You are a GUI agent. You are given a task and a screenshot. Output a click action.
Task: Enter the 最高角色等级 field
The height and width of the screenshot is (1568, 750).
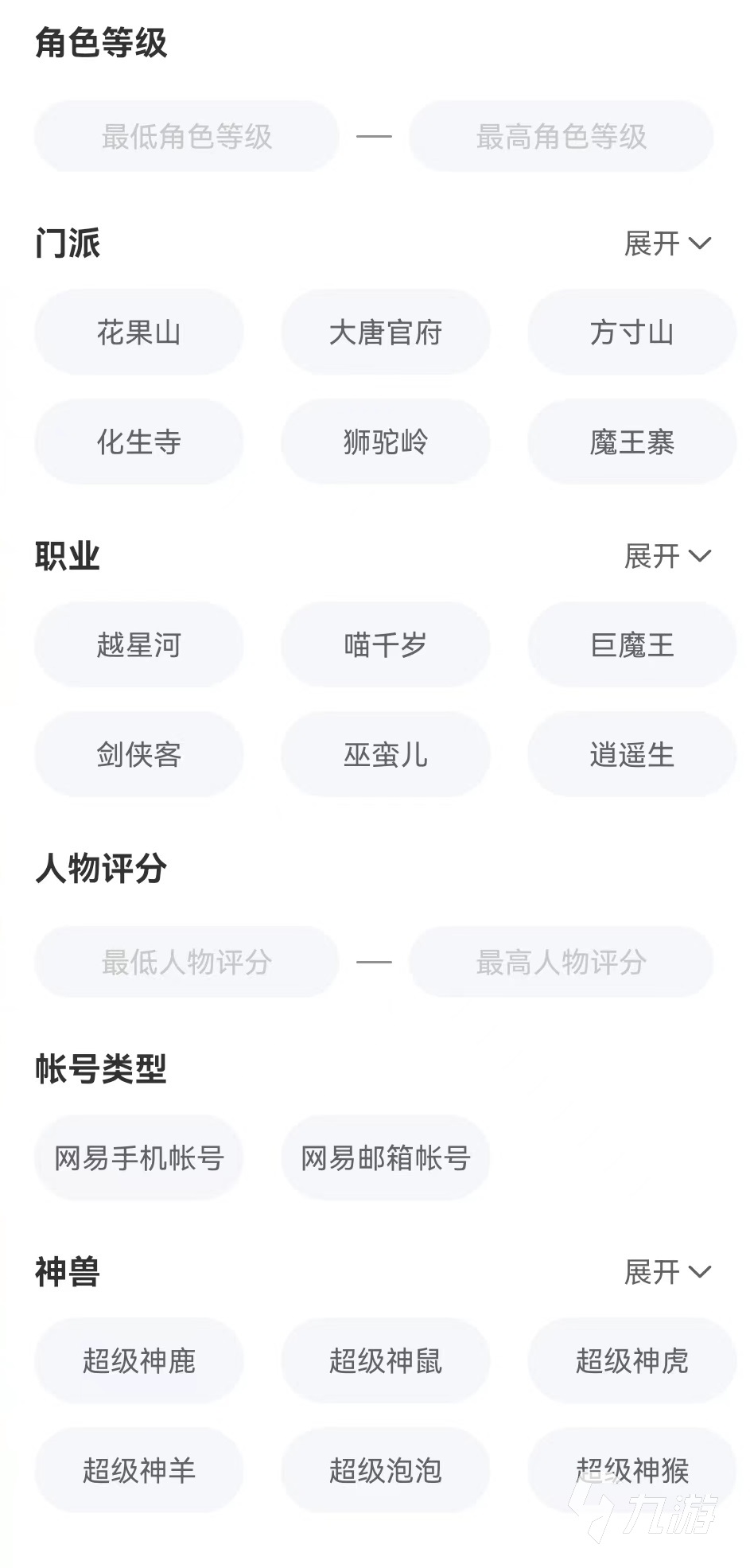pos(561,137)
